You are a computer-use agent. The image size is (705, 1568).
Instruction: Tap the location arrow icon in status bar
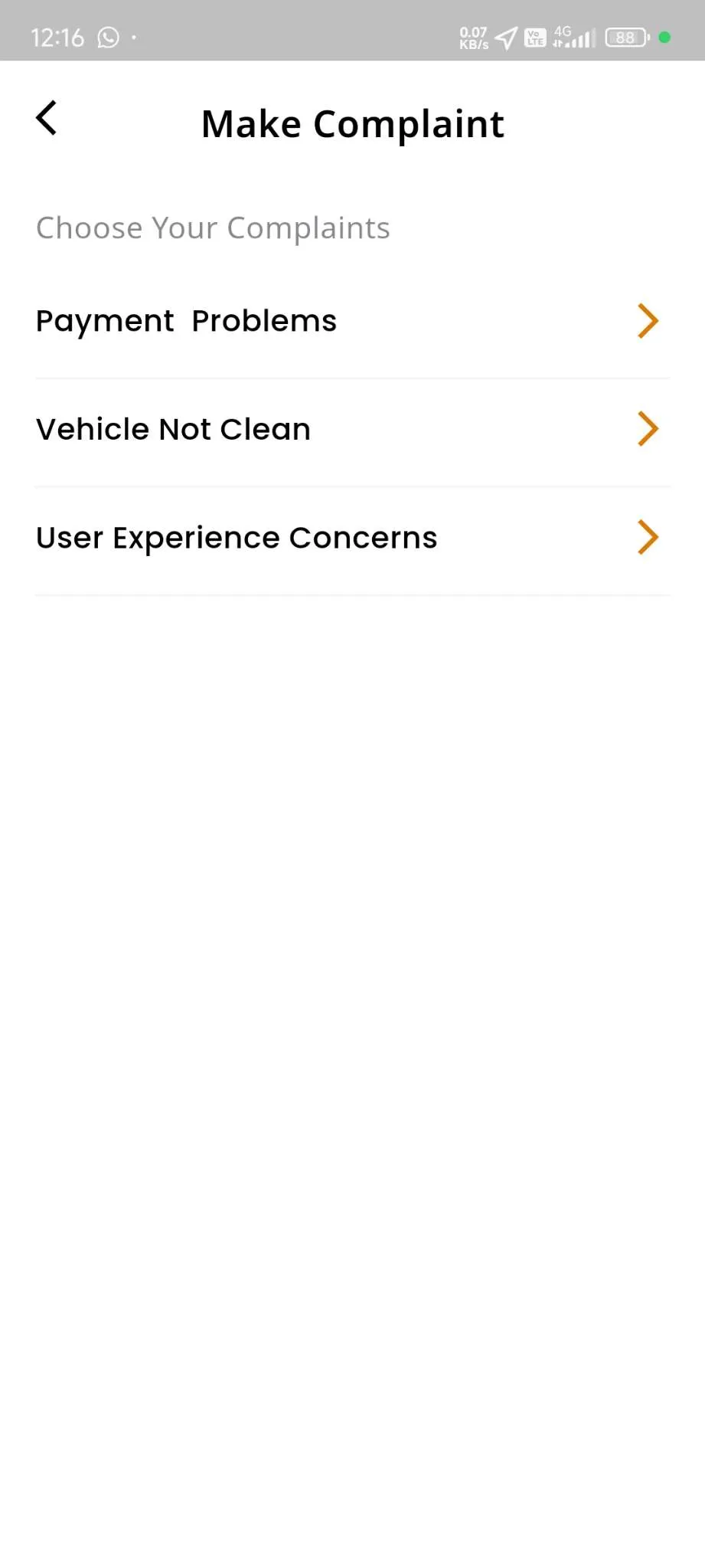tap(505, 37)
